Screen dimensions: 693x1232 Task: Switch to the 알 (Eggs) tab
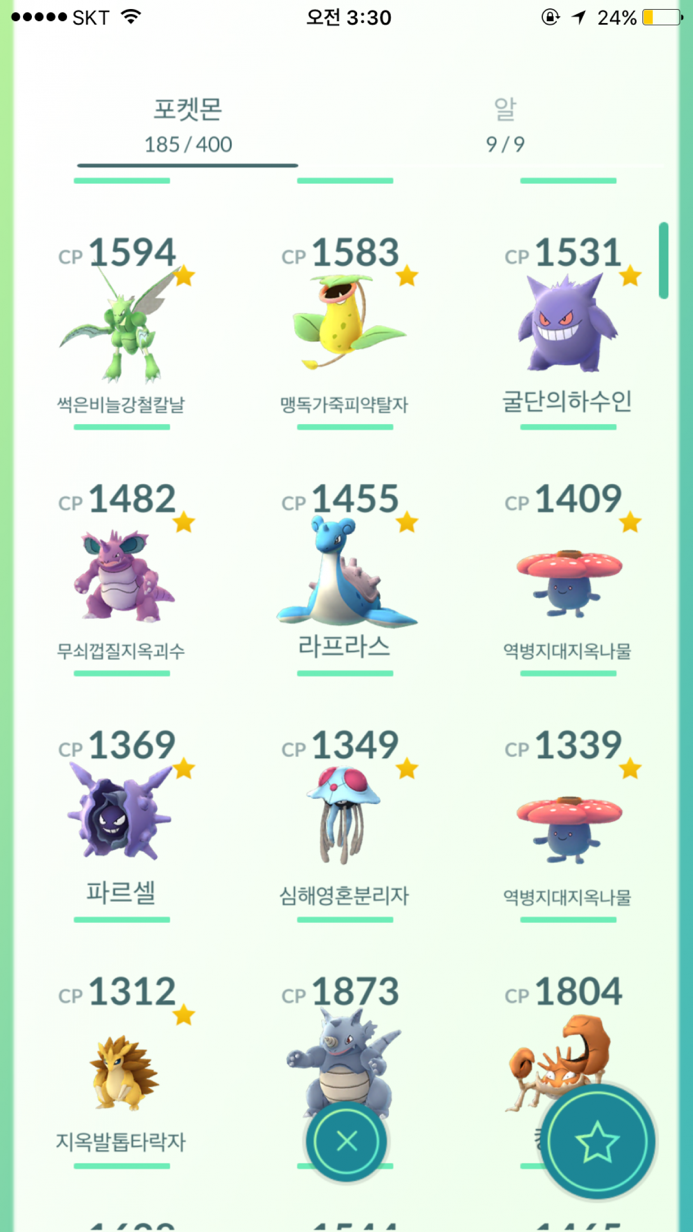pos(505,125)
